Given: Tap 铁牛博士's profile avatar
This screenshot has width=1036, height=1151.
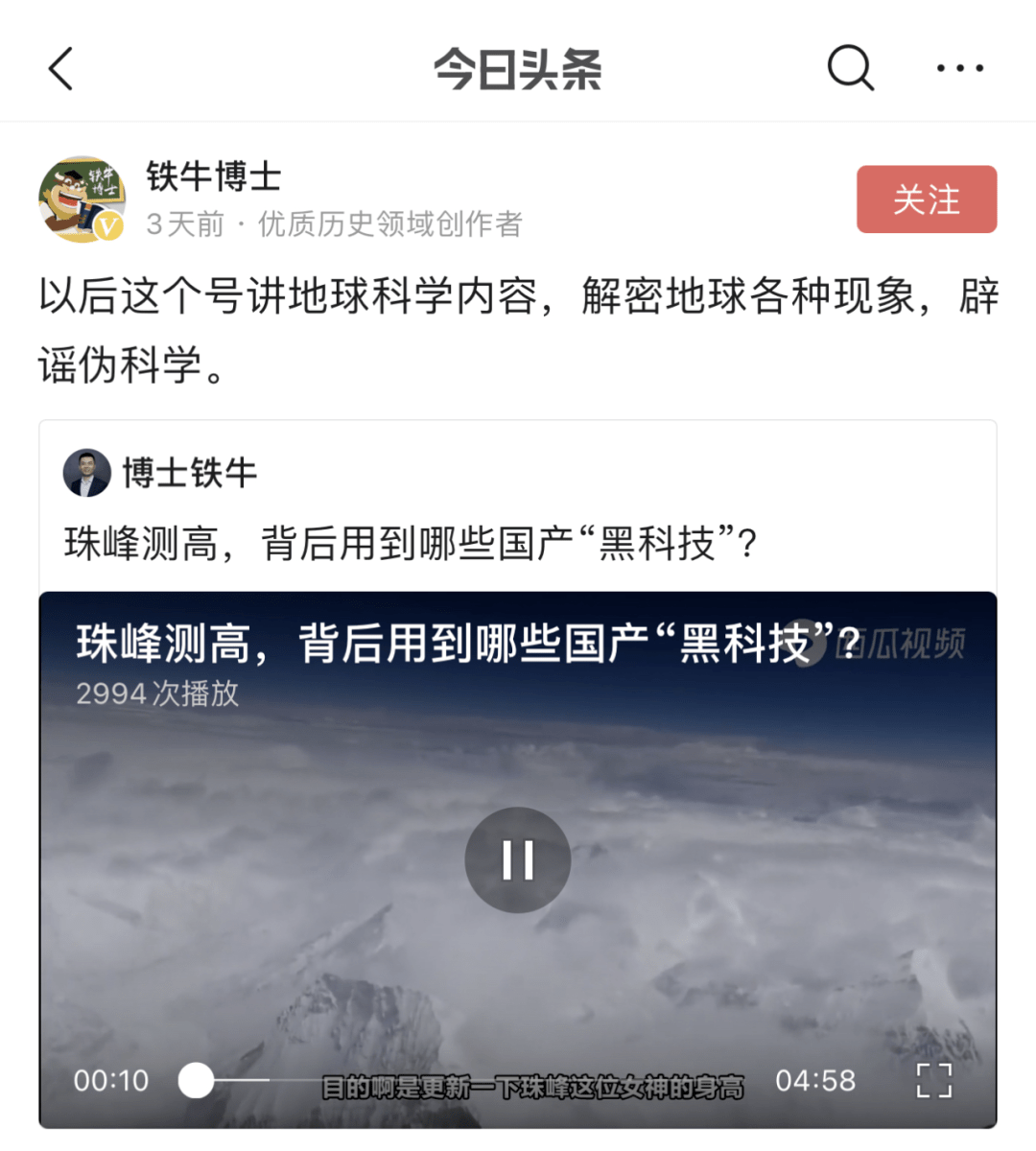Looking at the screenshot, I should pyautogui.click(x=82, y=197).
